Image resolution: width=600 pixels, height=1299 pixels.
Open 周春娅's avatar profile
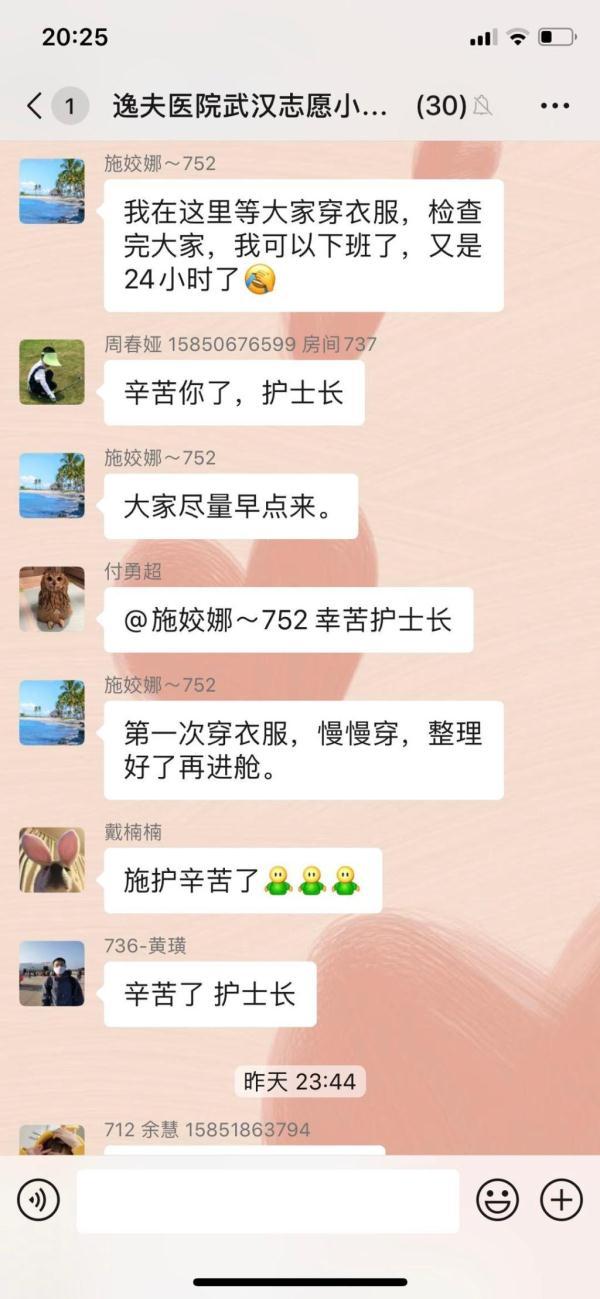click(x=52, y=371)
